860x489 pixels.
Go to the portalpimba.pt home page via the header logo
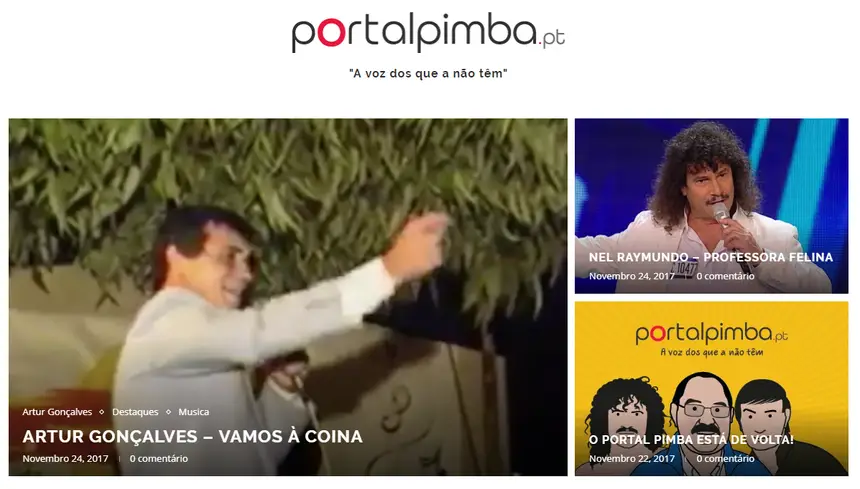(x=429, y=33)
